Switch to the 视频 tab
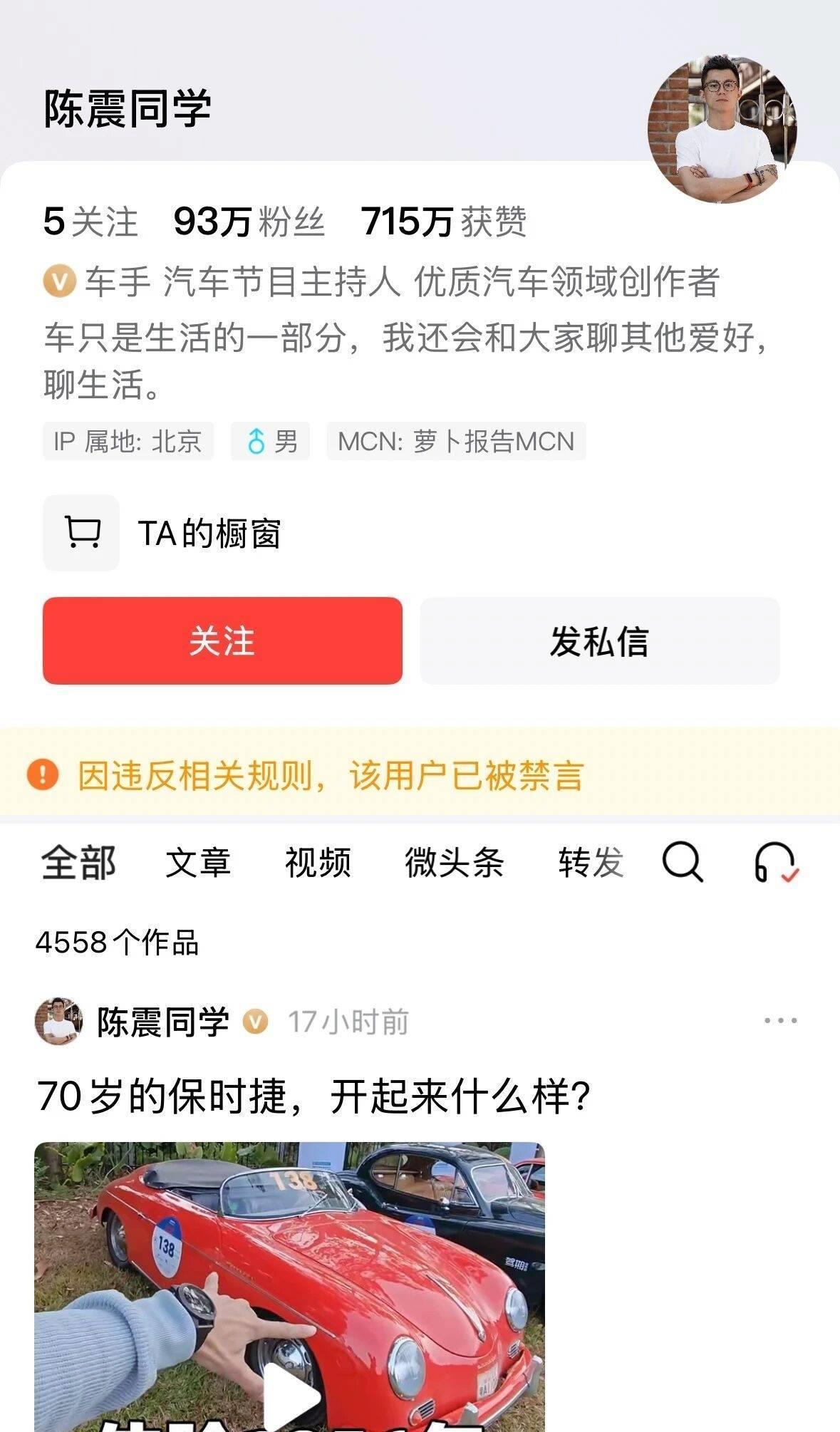The image size is (840, 1432). click(x=318, y=863)
